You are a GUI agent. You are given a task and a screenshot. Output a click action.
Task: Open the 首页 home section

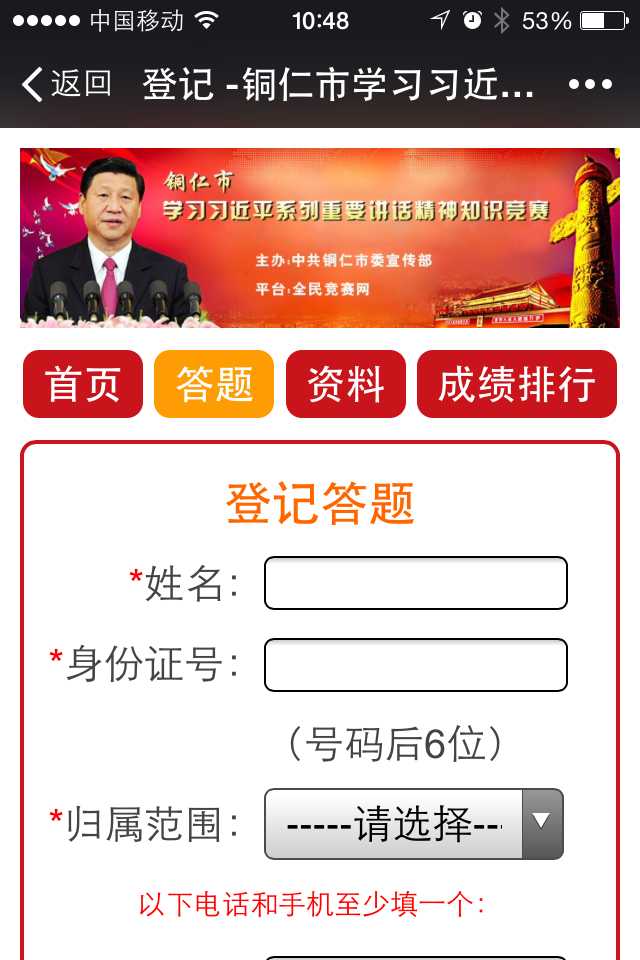click(x=83, y=384)
